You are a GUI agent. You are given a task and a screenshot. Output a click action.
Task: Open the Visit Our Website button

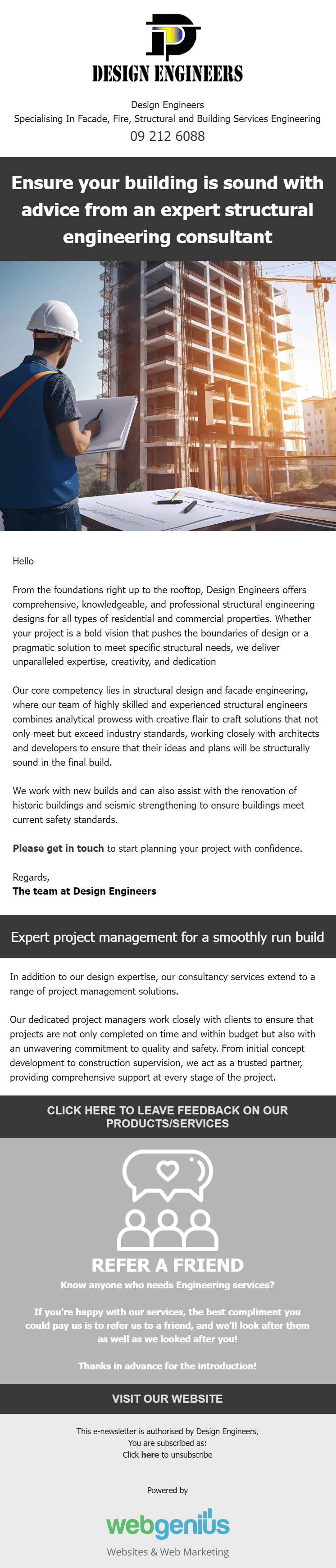click(168, 1398)
